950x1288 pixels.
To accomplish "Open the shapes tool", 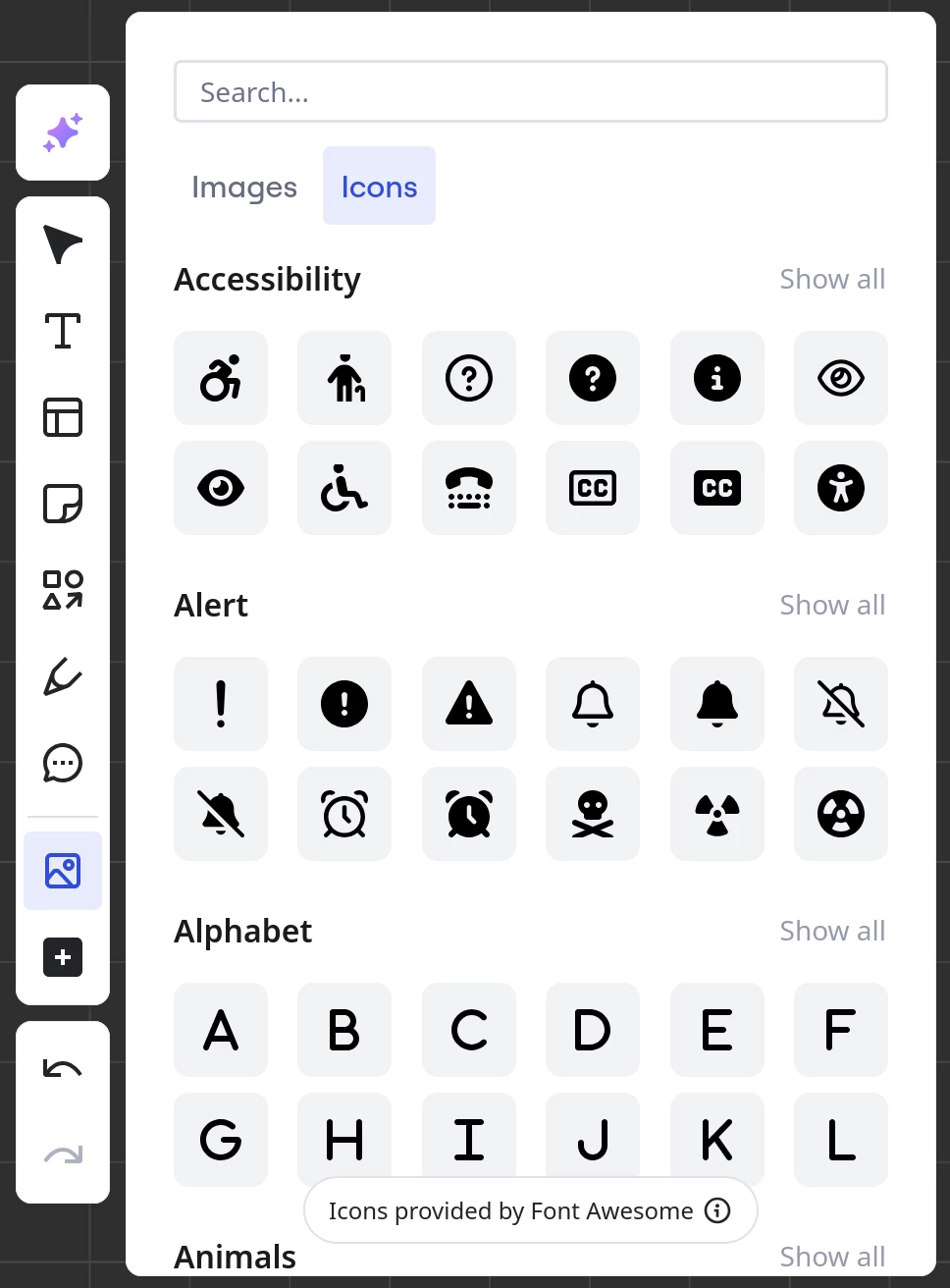I will tap(63, 590).
